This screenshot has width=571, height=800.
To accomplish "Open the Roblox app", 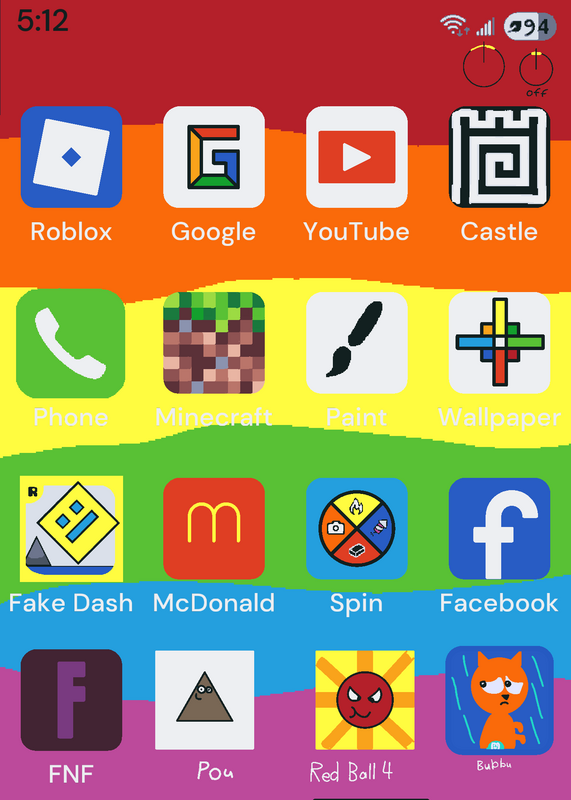I will point(71,157).
